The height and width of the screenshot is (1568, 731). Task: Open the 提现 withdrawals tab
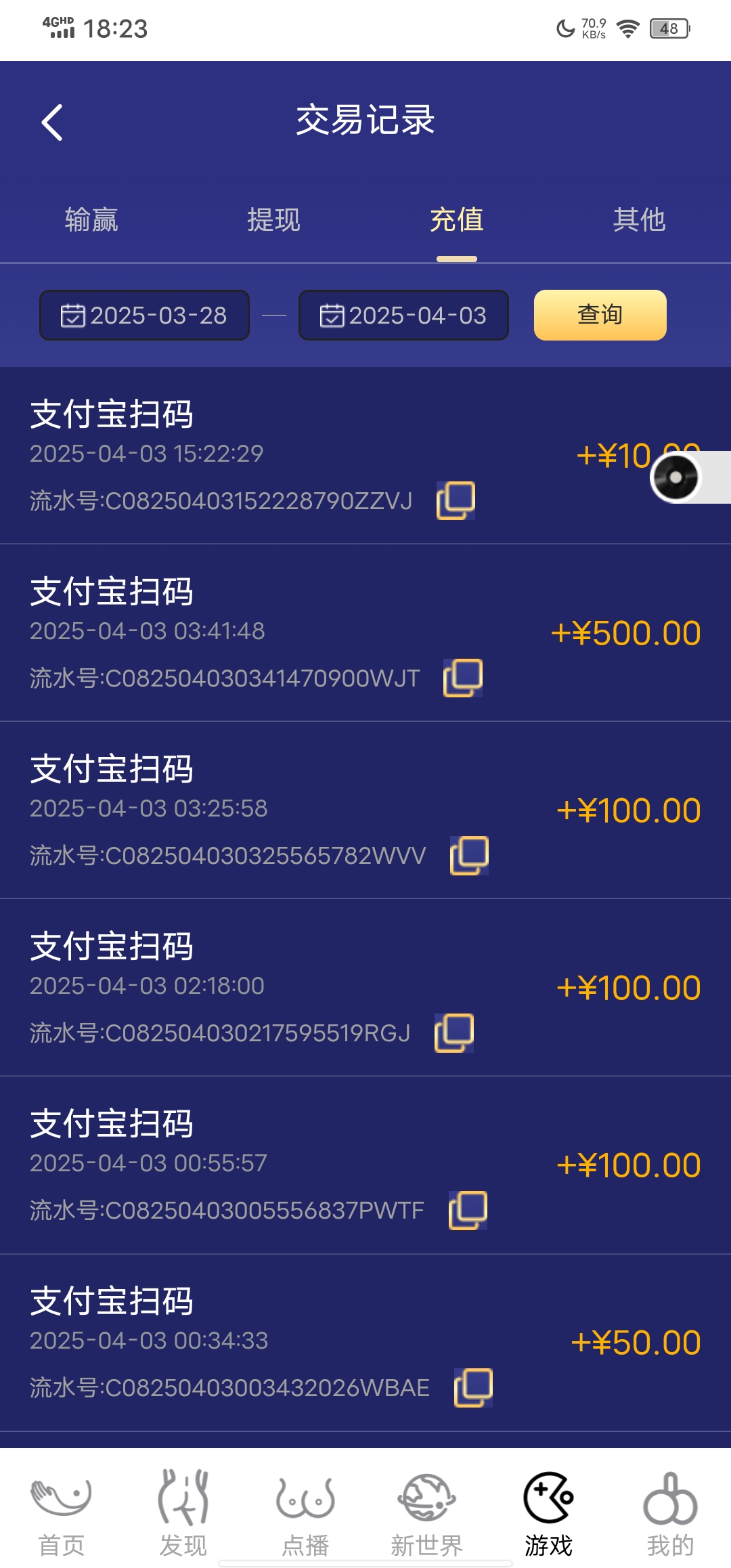click(273, 220)
